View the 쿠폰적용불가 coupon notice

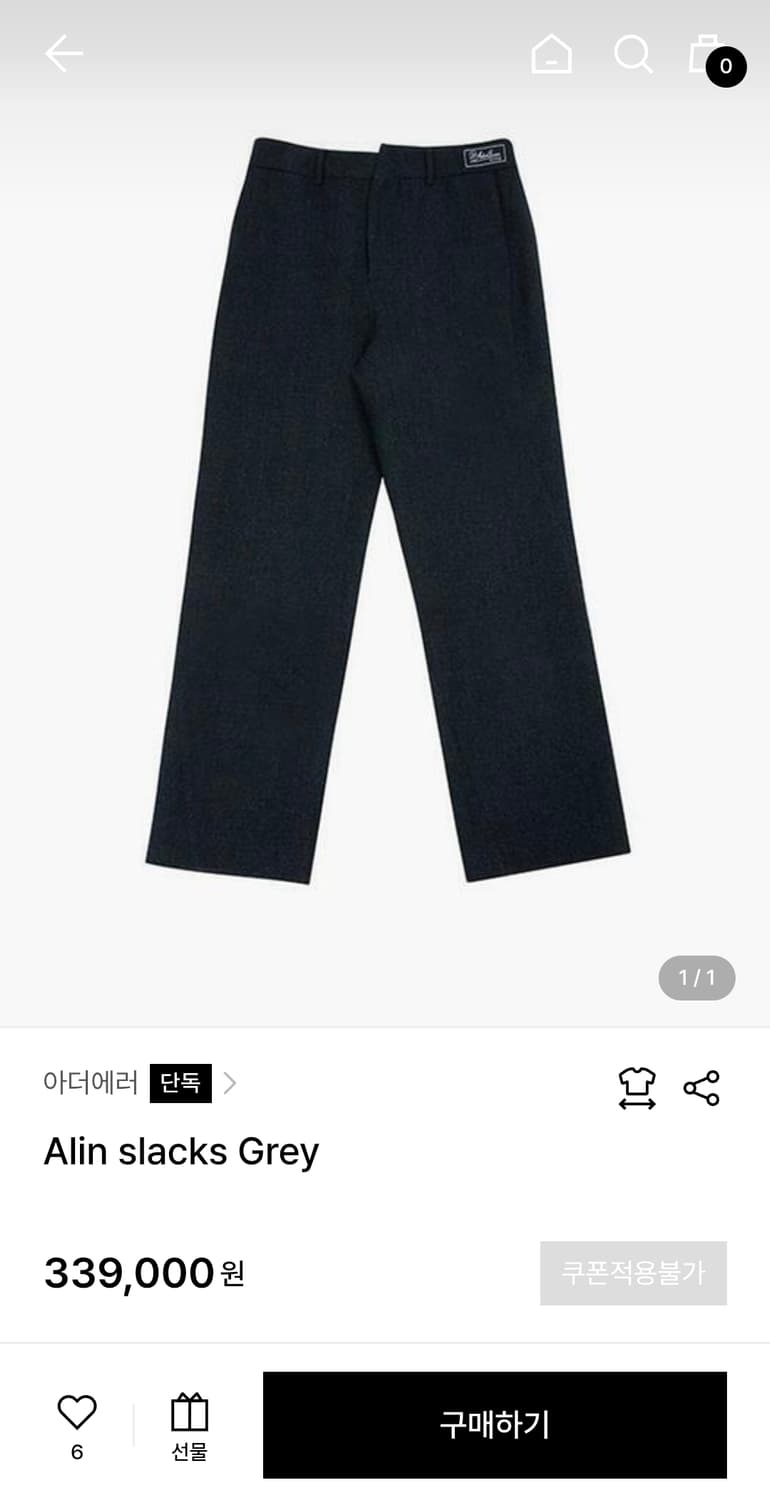click(632, 1273)
